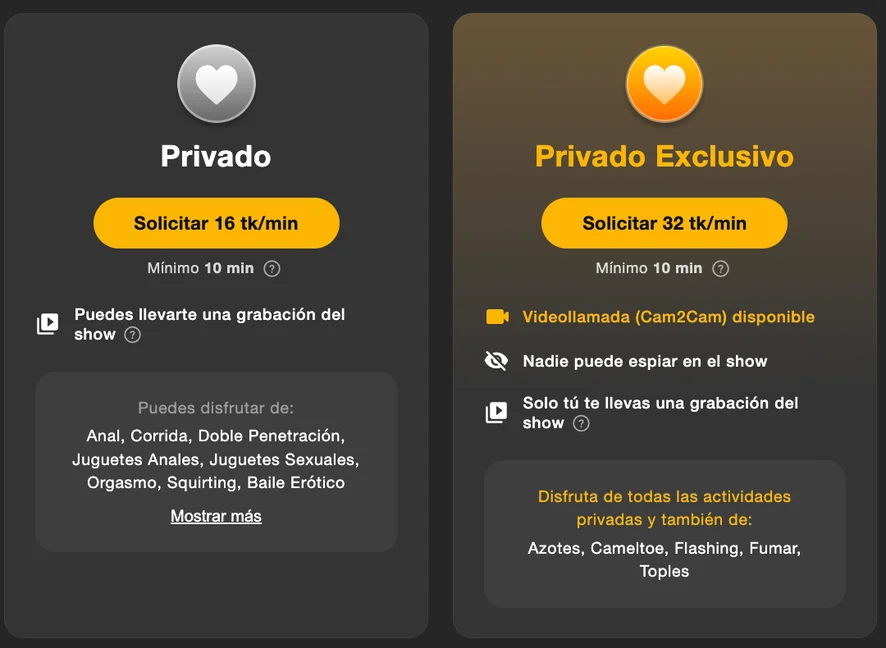Viewport: 886px width, 648px height.
Task: Request Privado Exclusivo at 32 tk/min
Action: (x=664, y=223)
